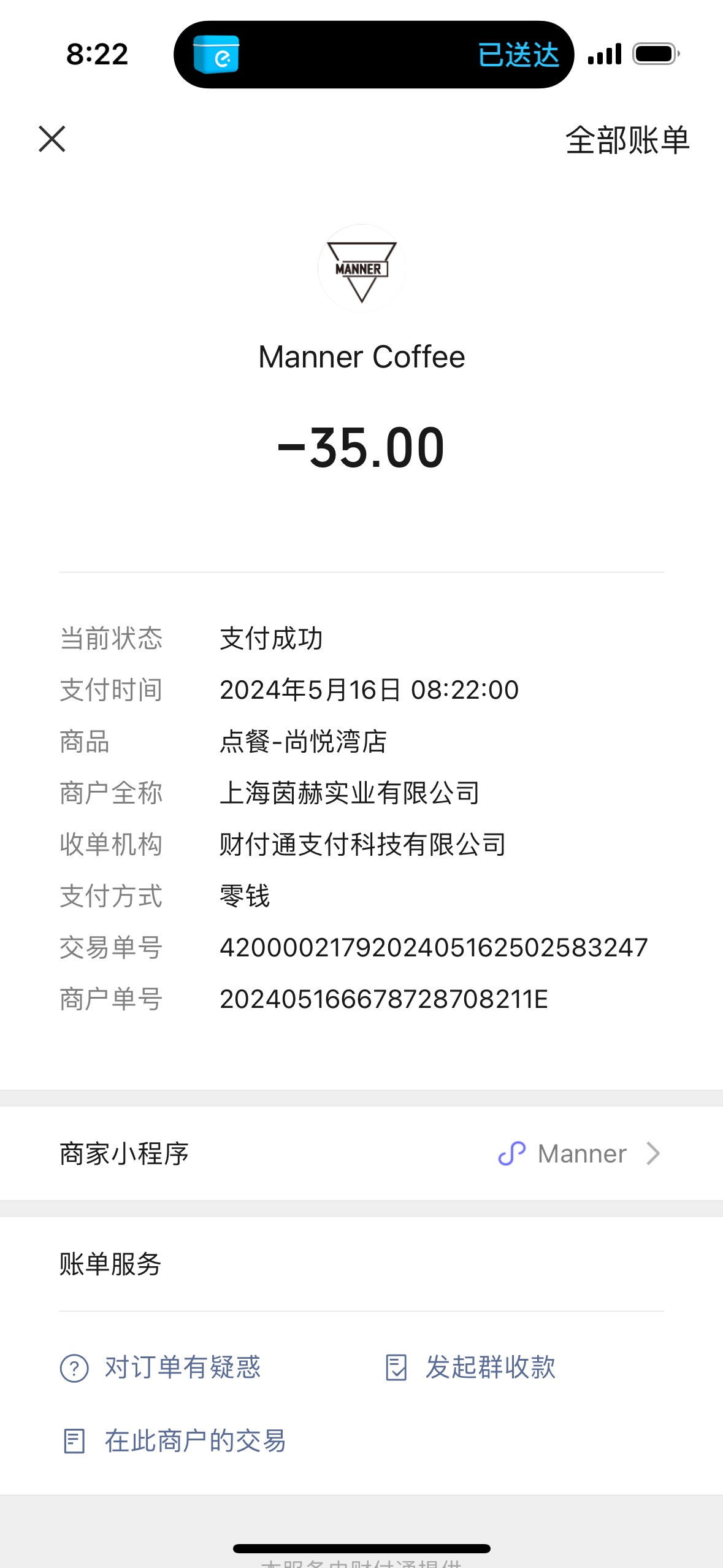This screenshot has height=1568, width=723.
Task: Start a group collection via 发起群收款
Action: [x=470, y=1367]
